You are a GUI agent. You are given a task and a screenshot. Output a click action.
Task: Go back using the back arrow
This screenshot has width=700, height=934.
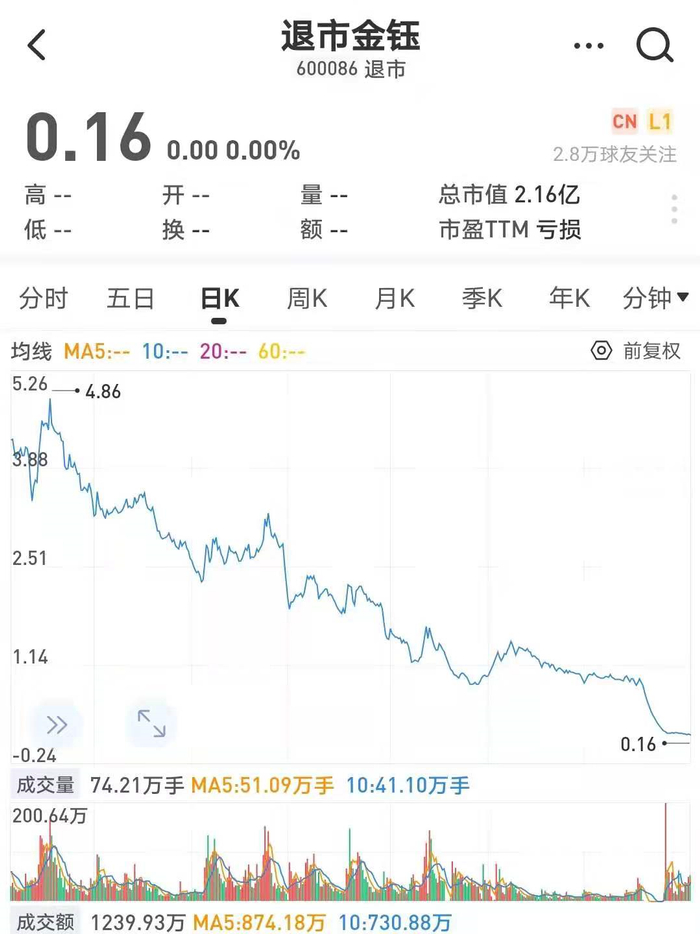coord(37,45)
